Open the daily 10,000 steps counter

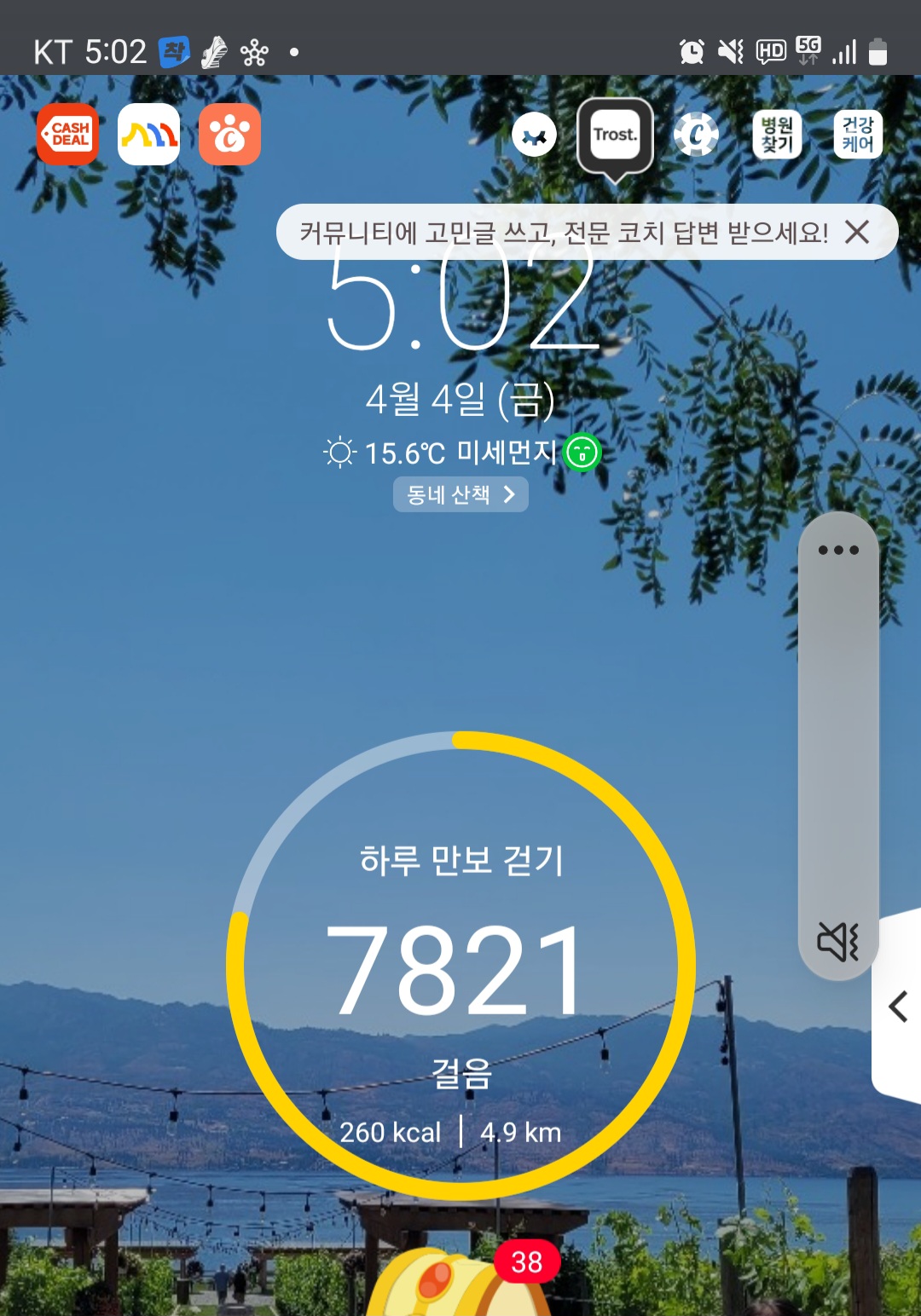[460, 967]
